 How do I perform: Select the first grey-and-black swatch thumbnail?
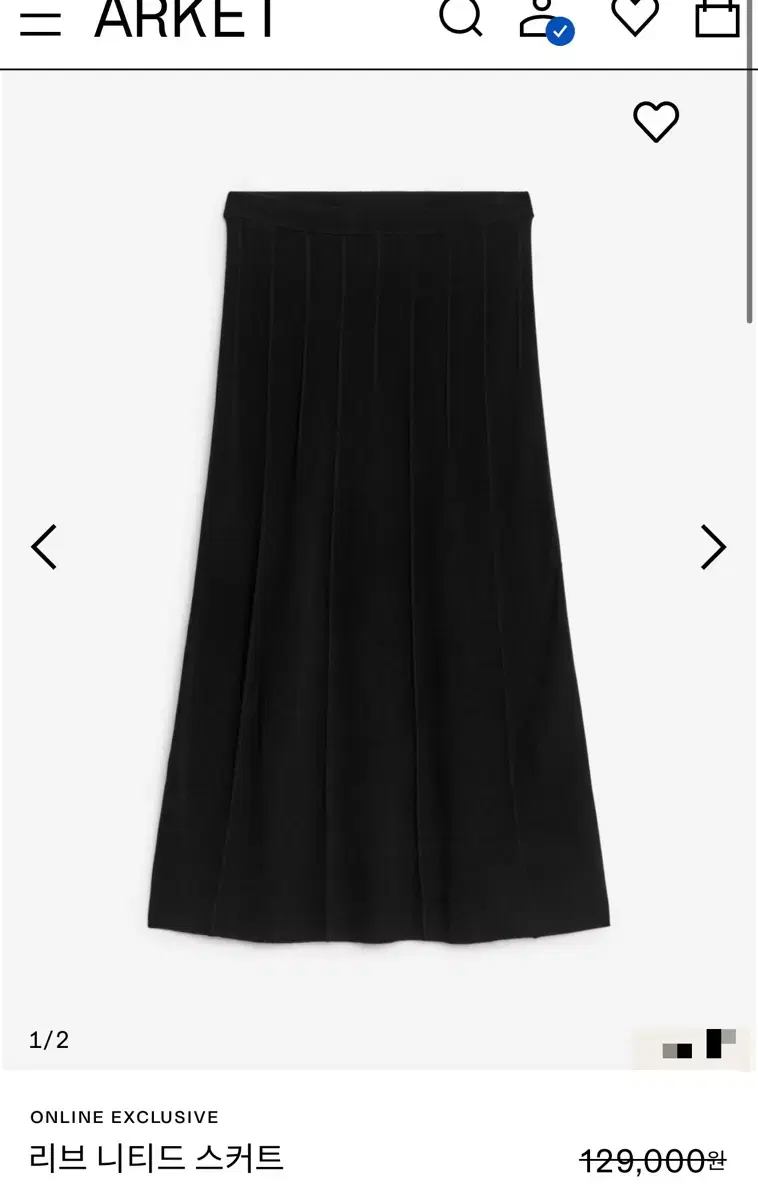[676, 1051]
